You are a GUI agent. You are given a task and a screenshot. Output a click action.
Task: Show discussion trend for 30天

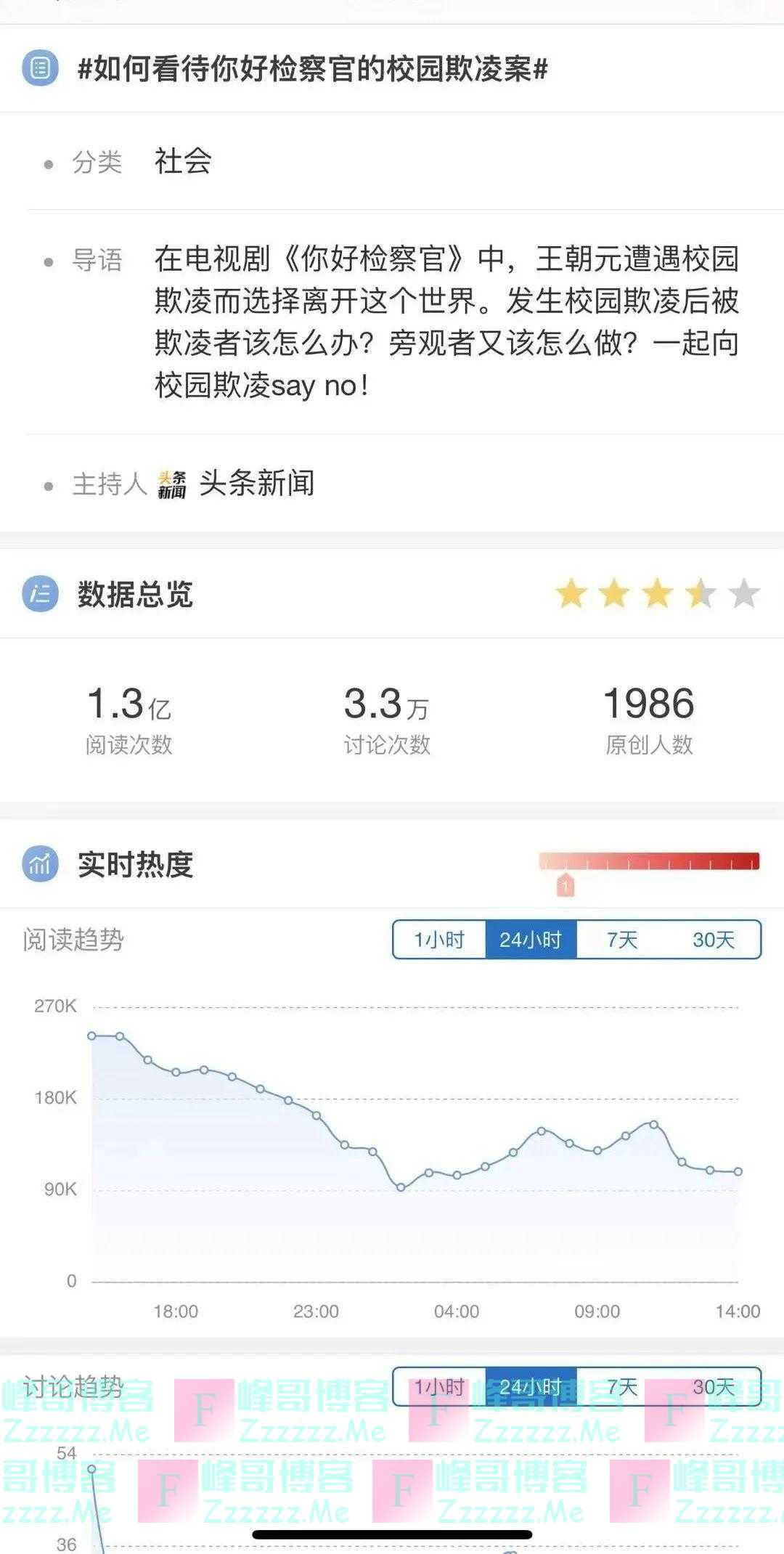pyautogui.click(x=714, y=1387)
